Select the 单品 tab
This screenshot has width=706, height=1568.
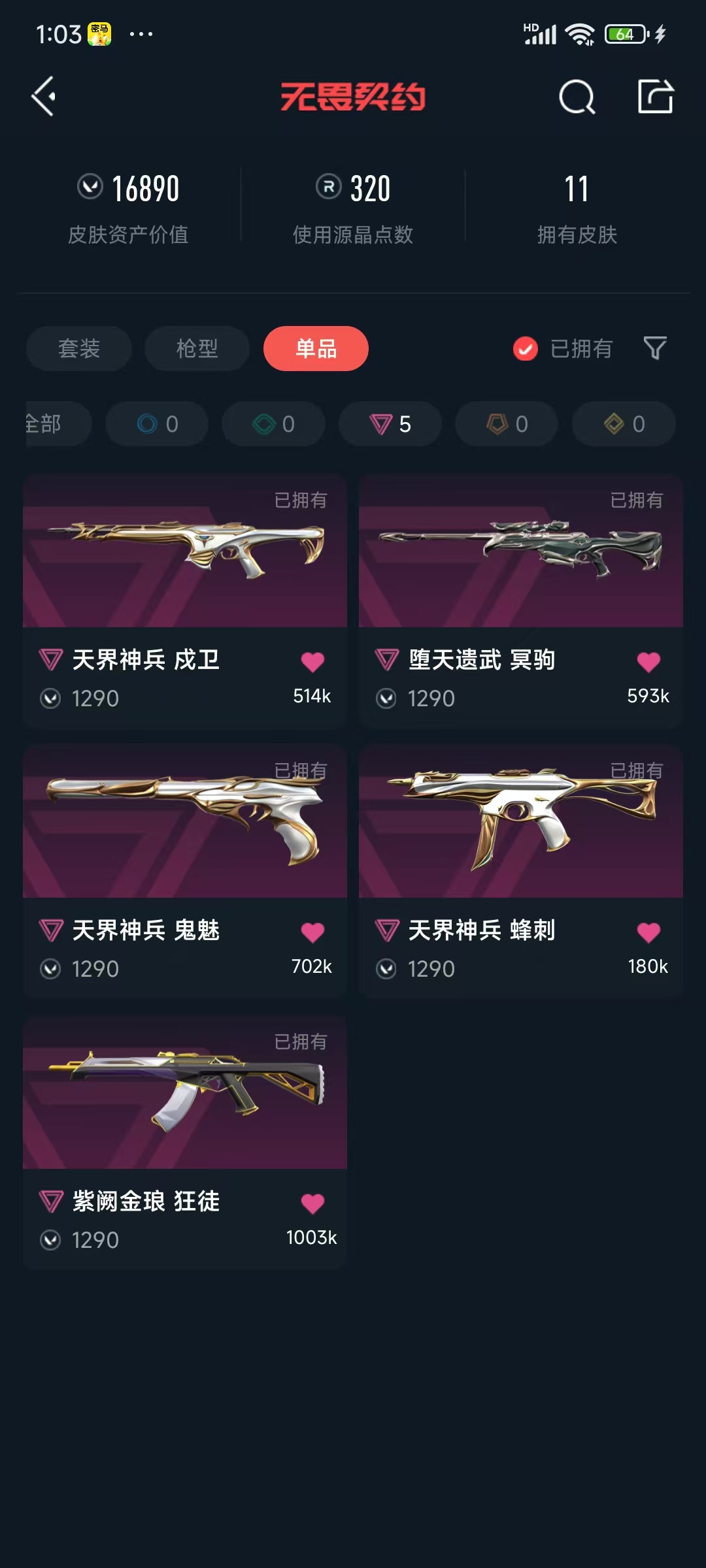316,348
